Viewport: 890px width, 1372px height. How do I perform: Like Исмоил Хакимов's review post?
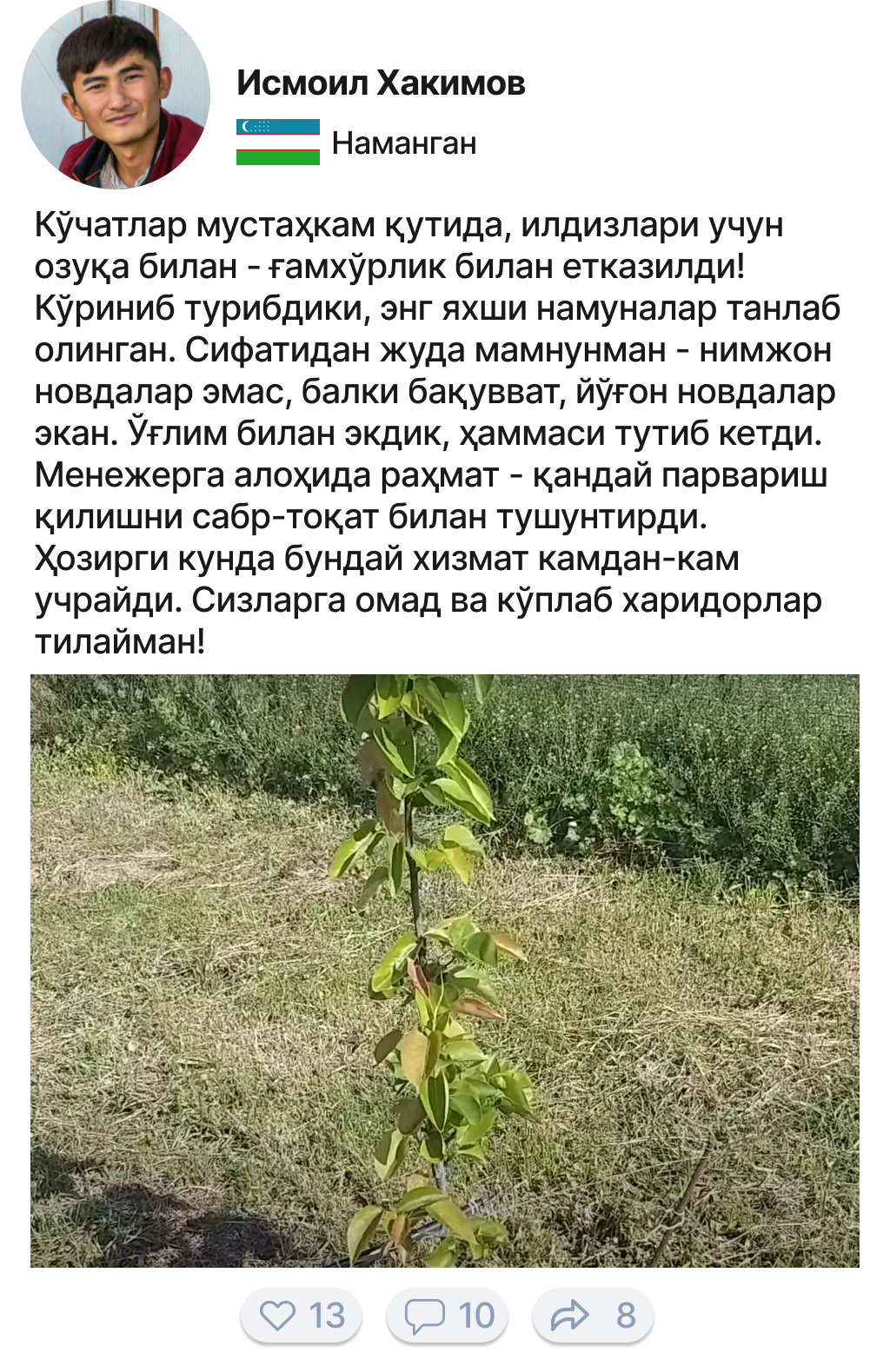pos(301,1316)
